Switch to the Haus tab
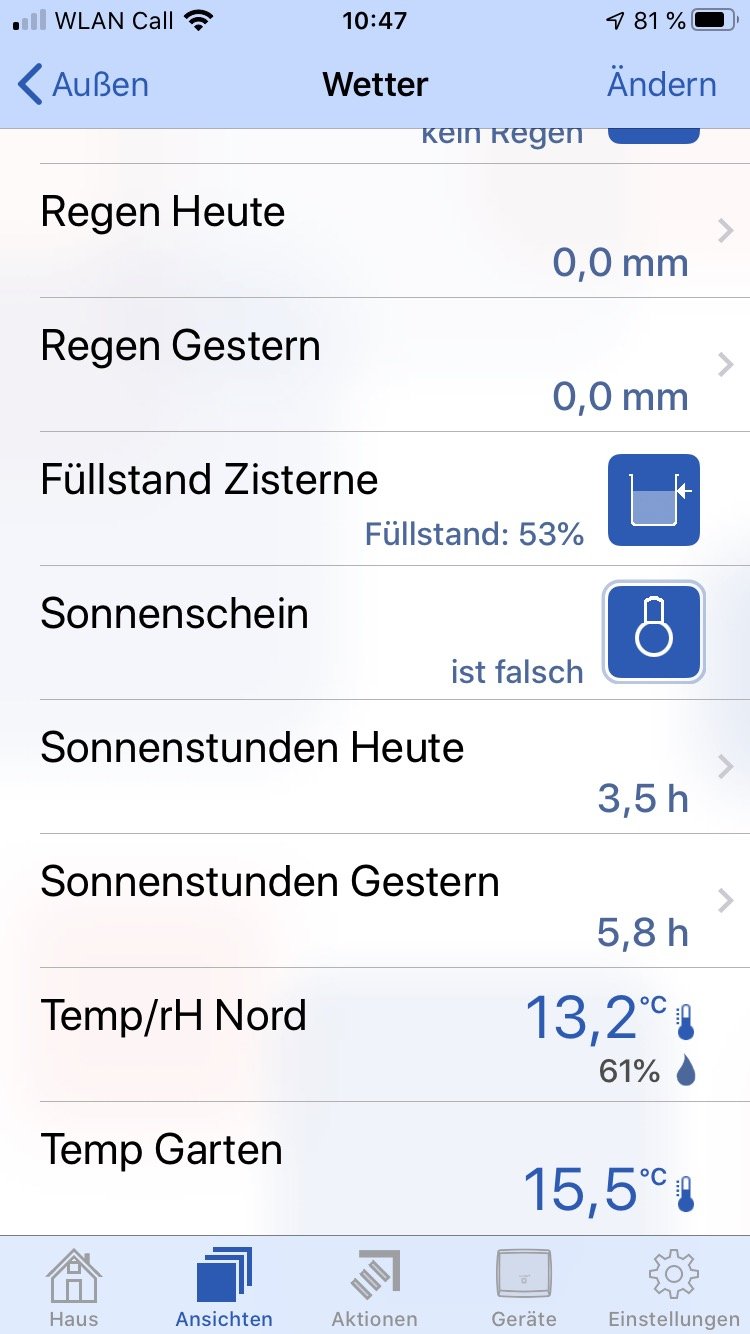This screenshot has height=1334, width=750. tap(75, 1287)
